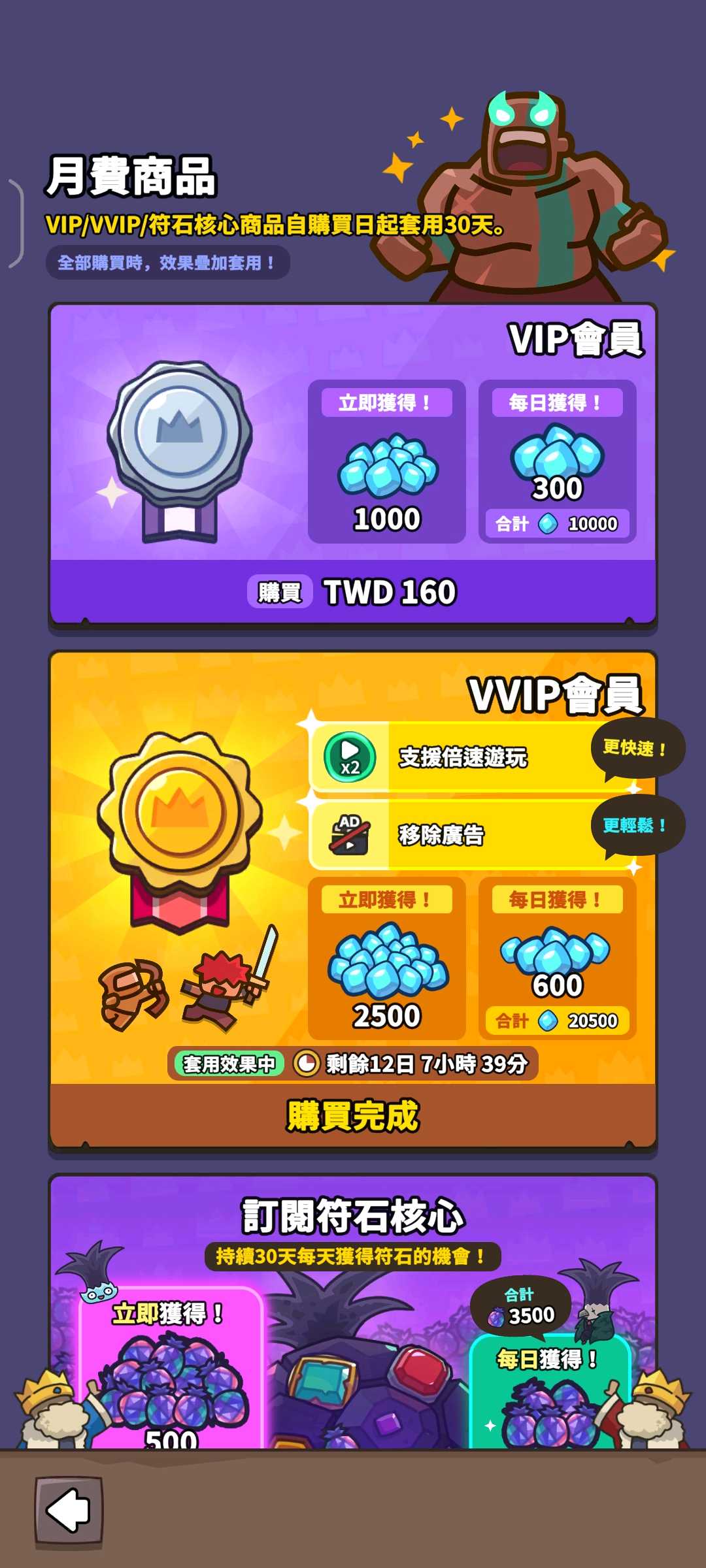Tap the VVIP 購買完成 button
Viewport: 706px width, 1568px height.
click(353, 1116)
